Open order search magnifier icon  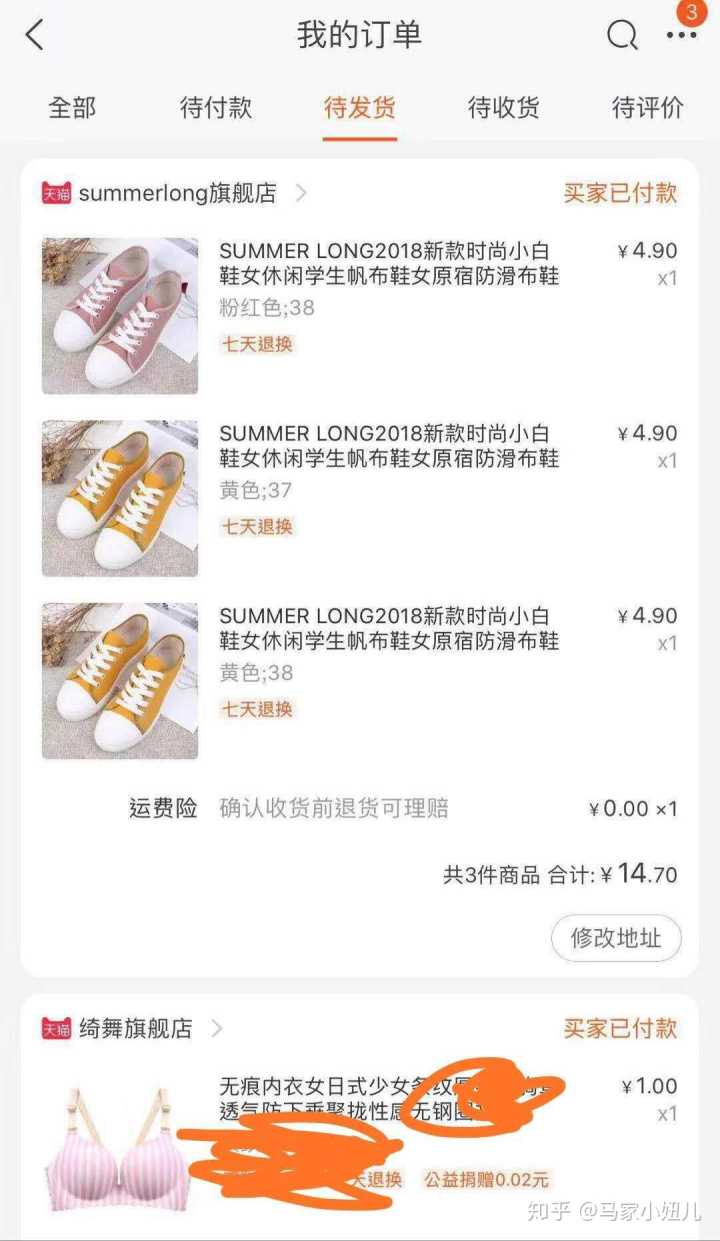point(622,36)
